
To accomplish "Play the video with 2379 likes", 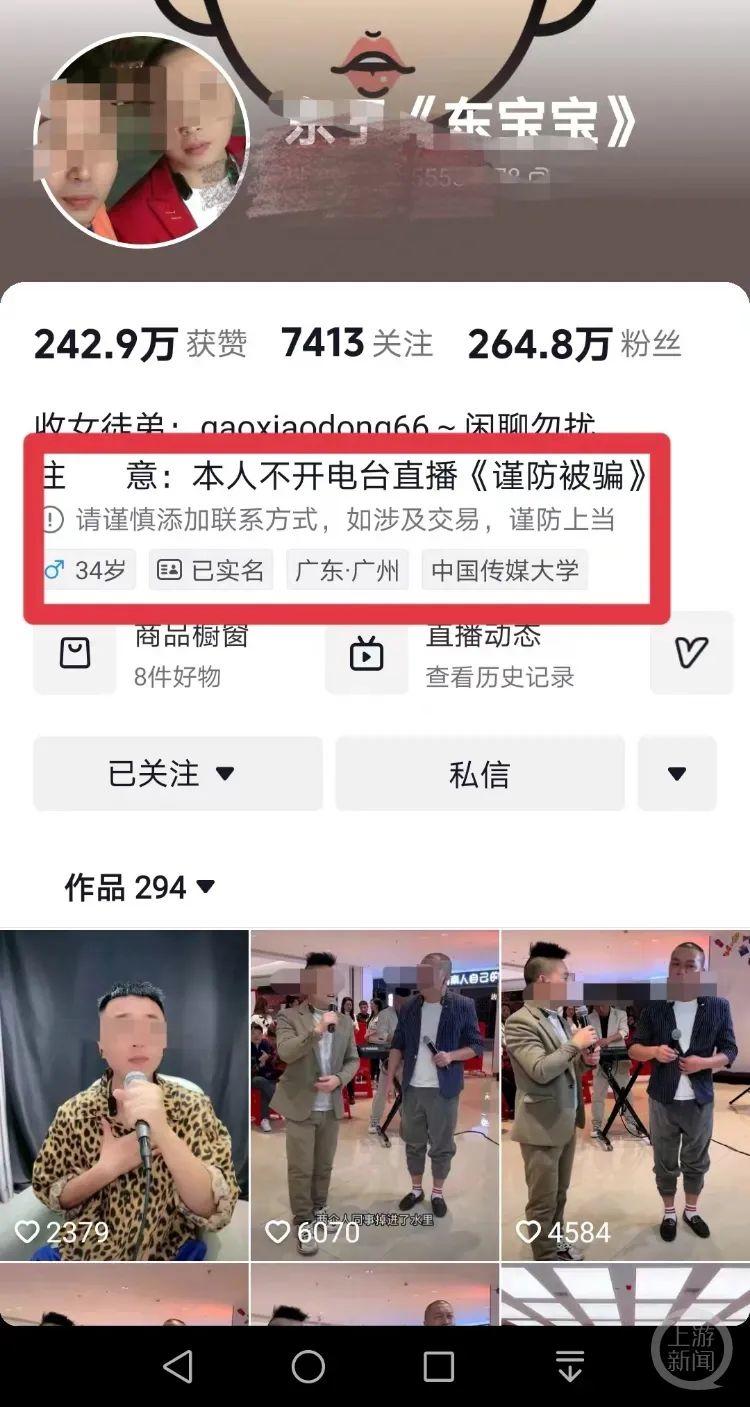I will 124,1095.
